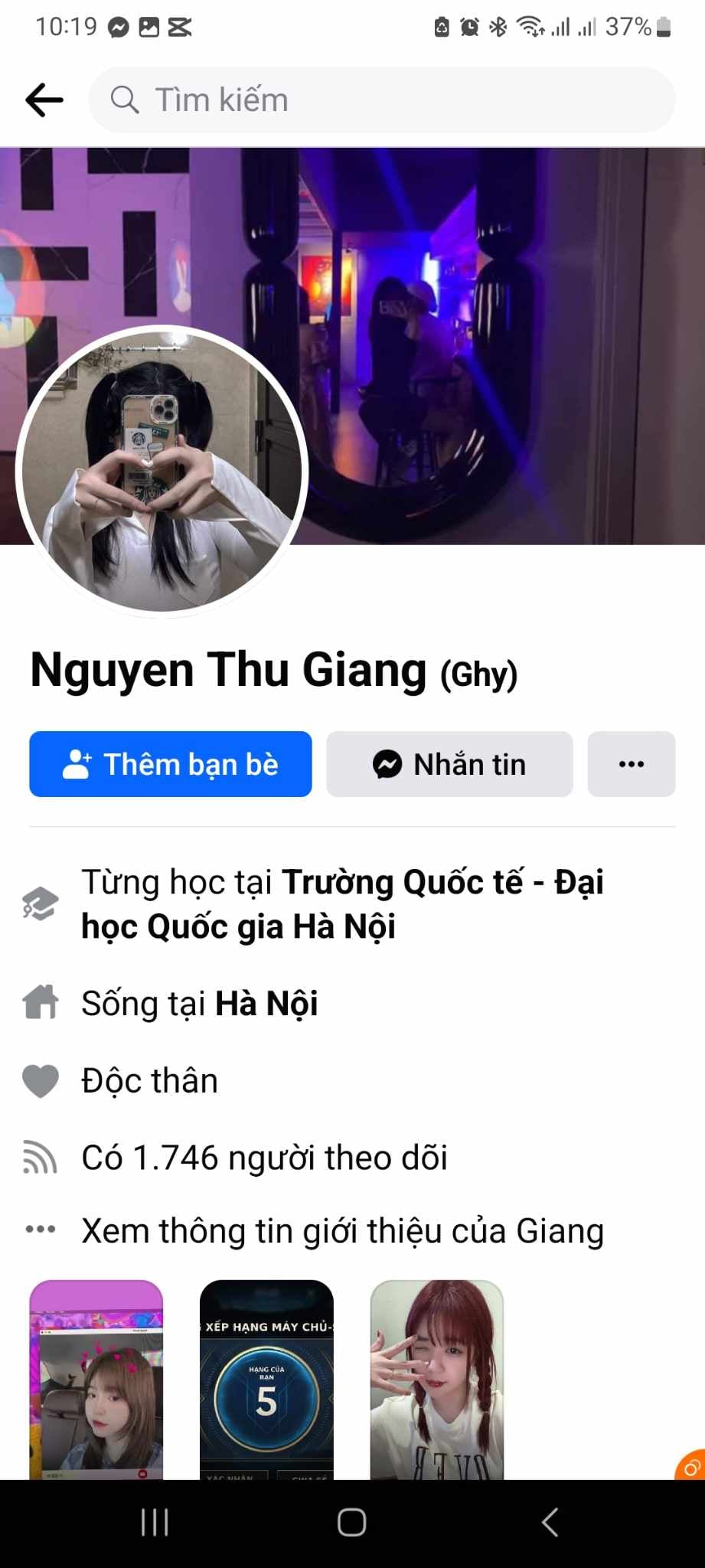The width and height of the screenshot is (705, 1568).
Task: Xem thông tin giới thiệu của Giang
Action: 342,1231
